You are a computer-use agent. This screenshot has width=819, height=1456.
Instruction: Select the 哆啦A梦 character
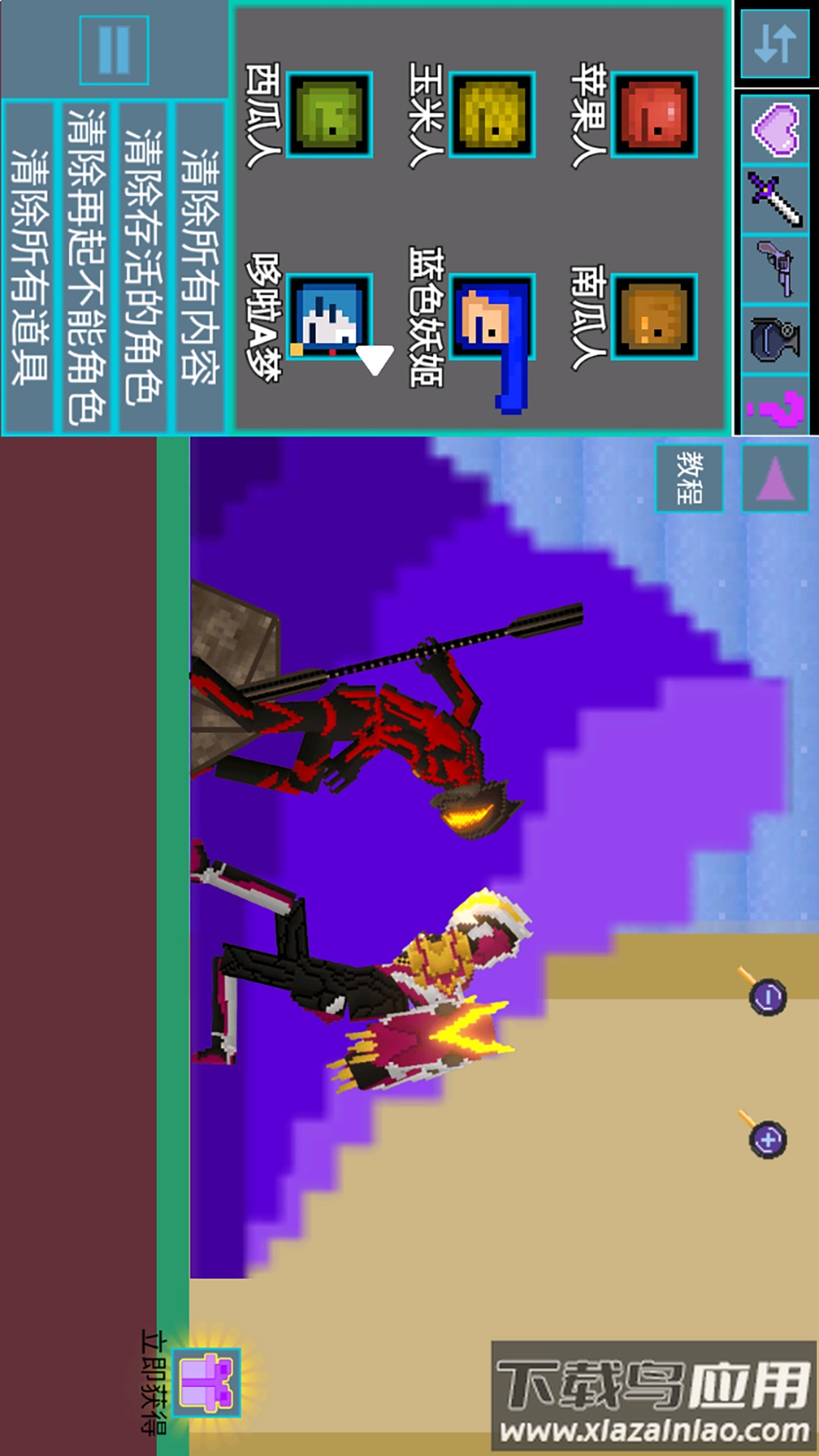[x=330, y=317]
